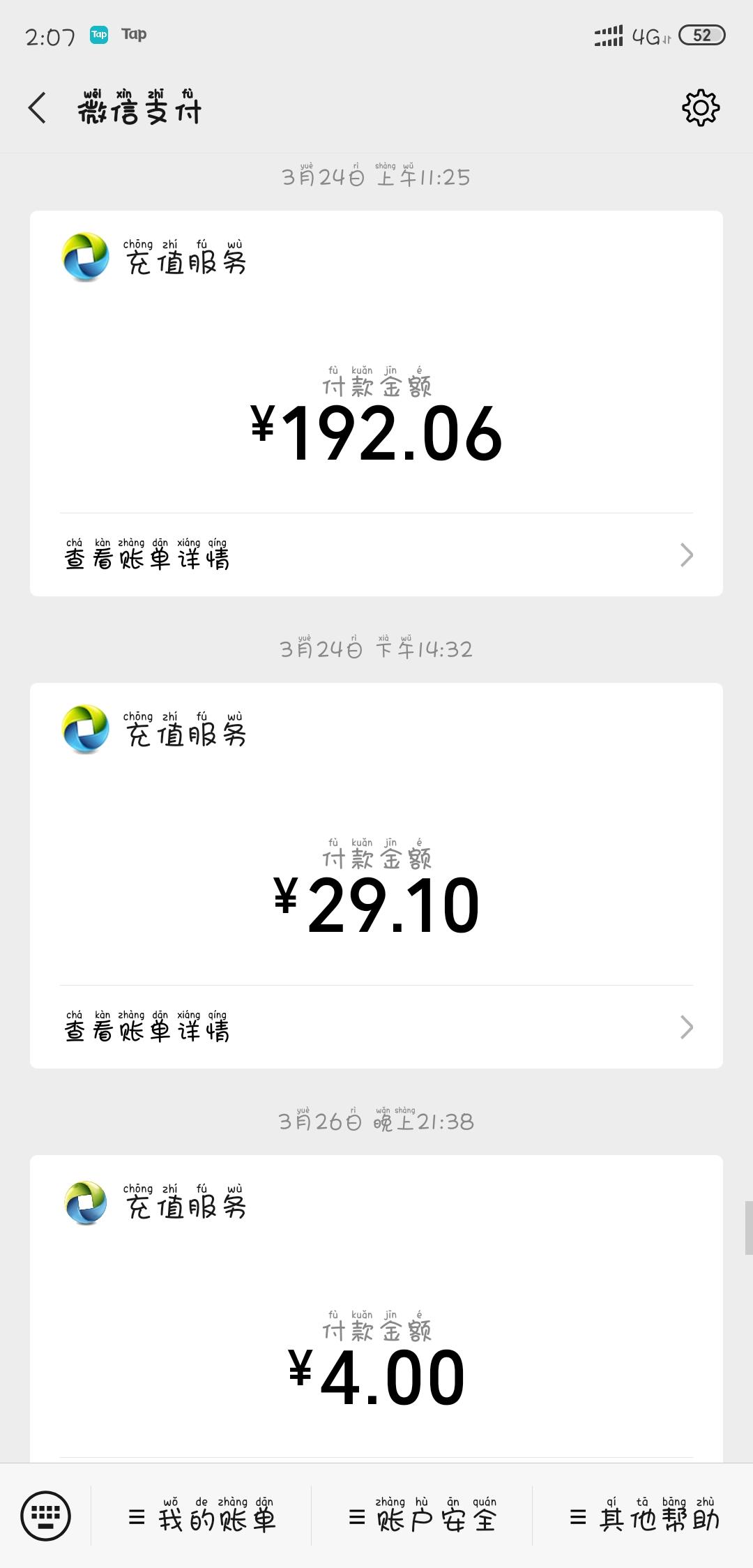Image resolution: width=753 pixels, height=1568 pixels.
Task: Switch to keyboard input mode
Action: point(46,1516)
